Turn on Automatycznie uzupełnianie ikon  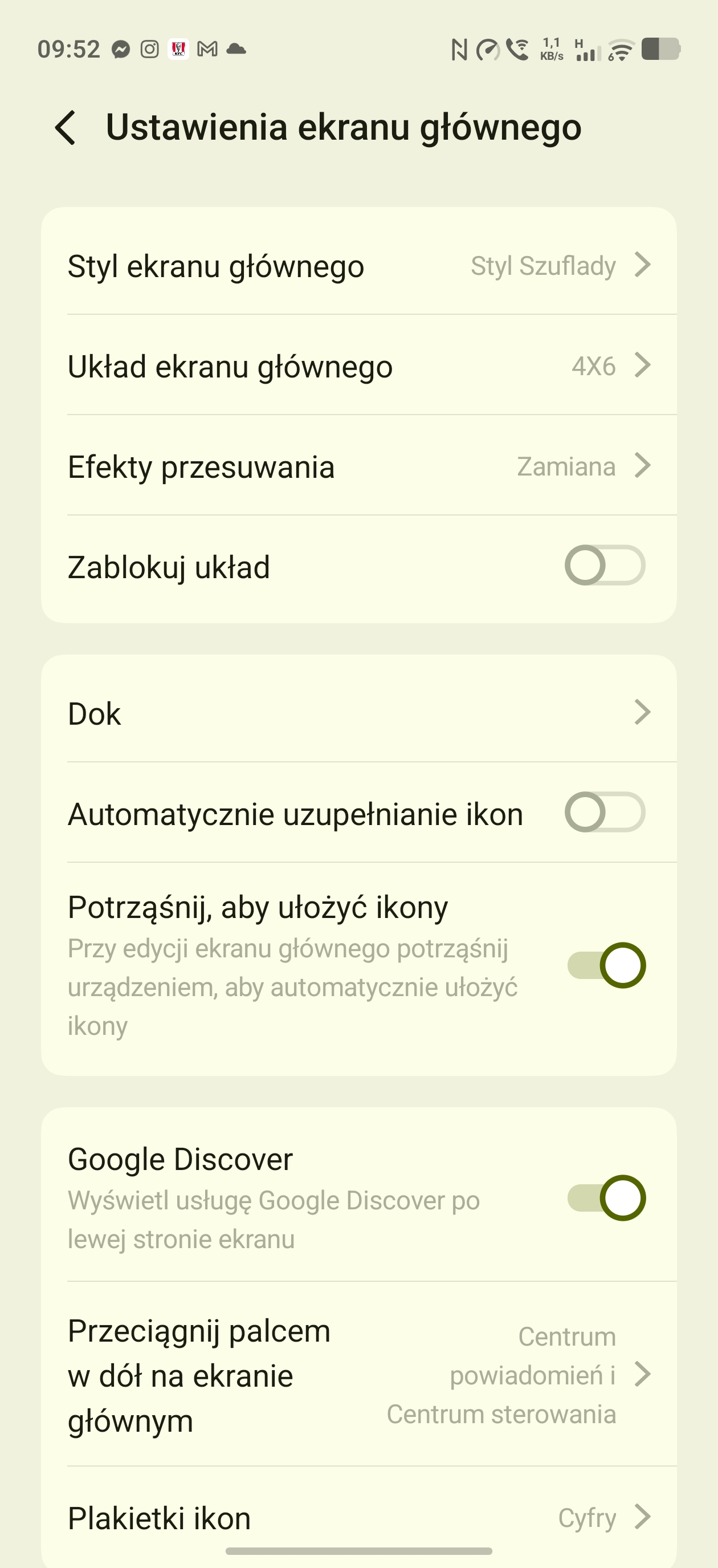[x=604, y=813]
